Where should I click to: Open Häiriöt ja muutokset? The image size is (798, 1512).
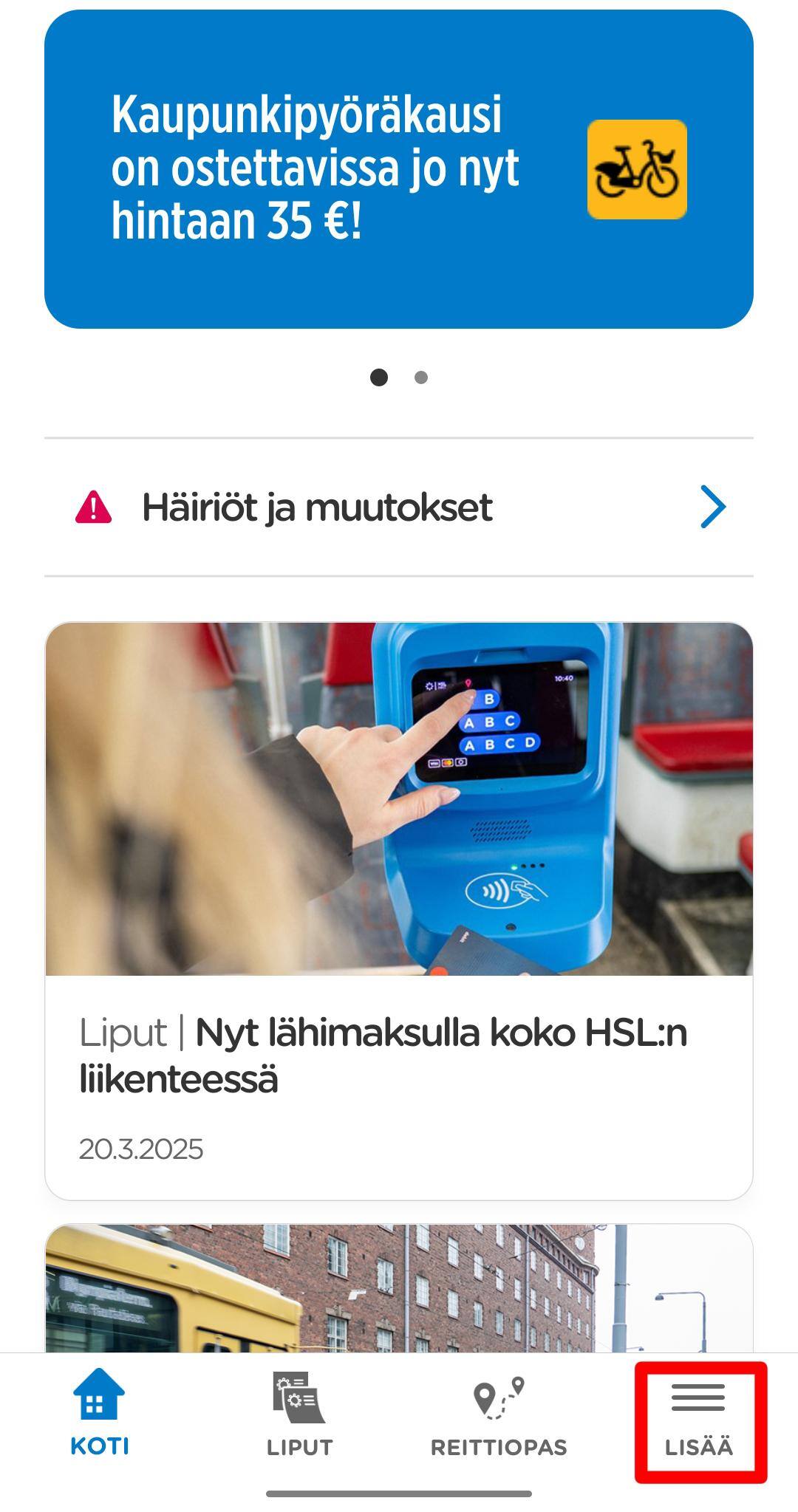tap(399, 507)
